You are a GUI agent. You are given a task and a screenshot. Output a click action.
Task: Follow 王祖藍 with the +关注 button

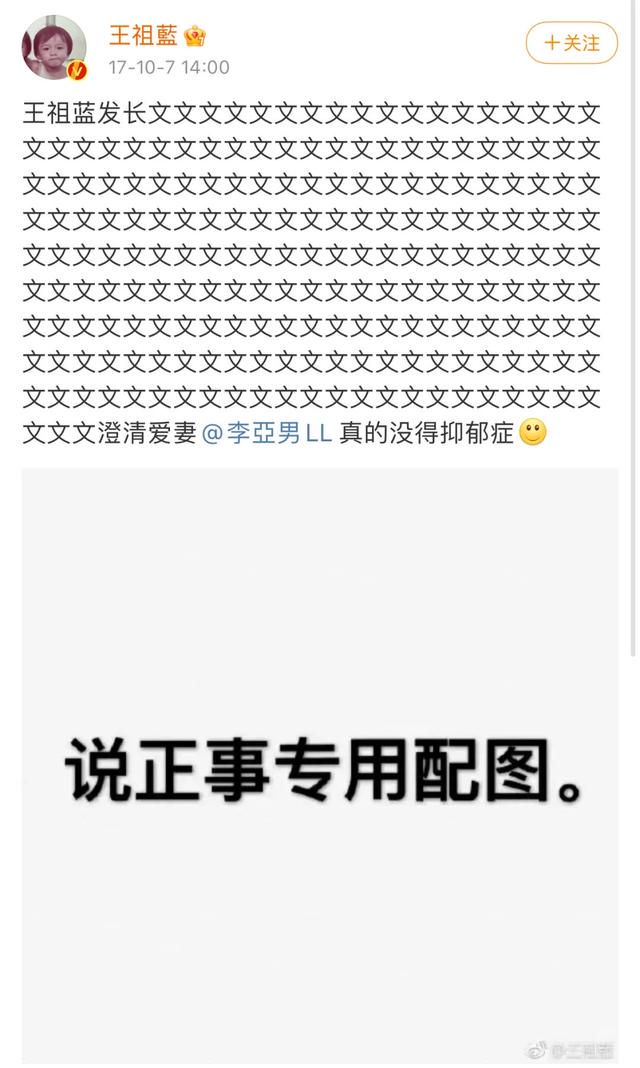[572, 43]
